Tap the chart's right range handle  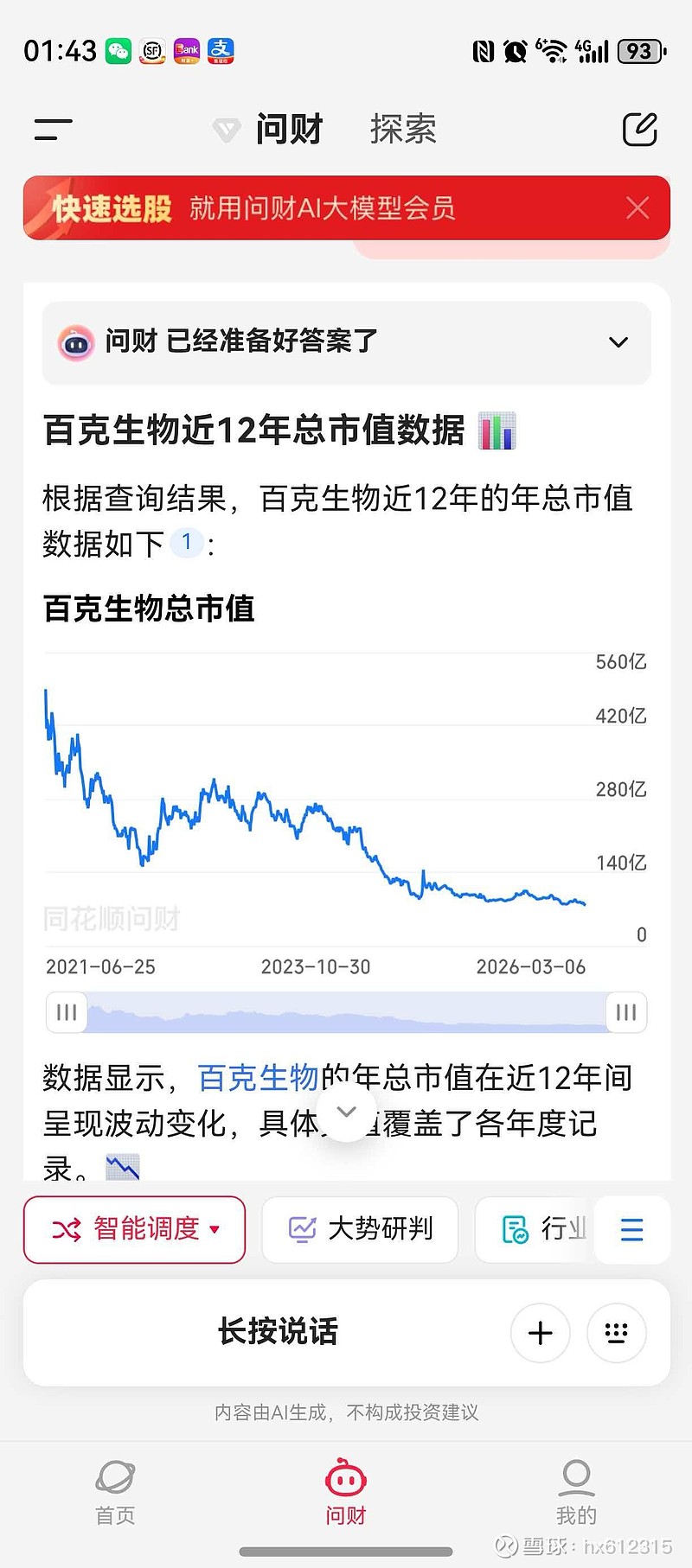click(x=626, y=1012)
